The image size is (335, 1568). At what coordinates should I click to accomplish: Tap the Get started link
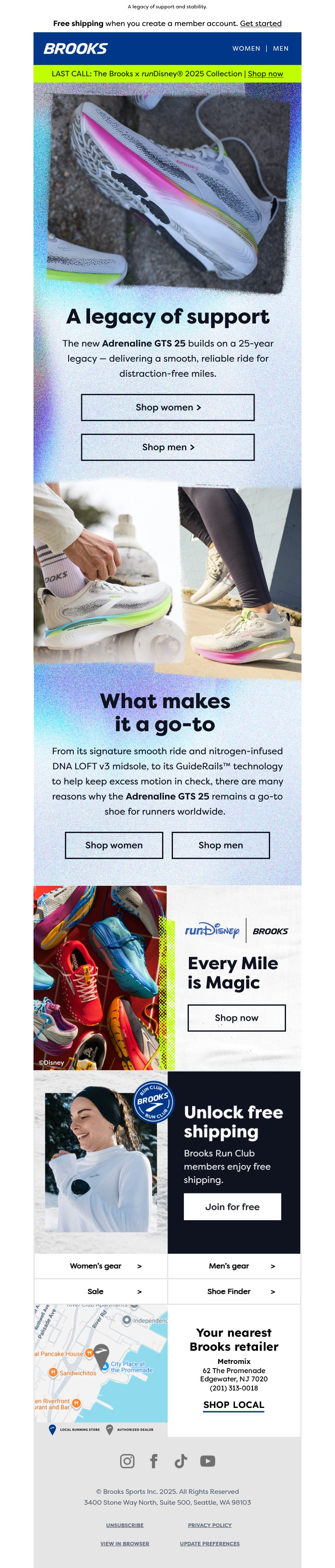(x=260, y=24)
